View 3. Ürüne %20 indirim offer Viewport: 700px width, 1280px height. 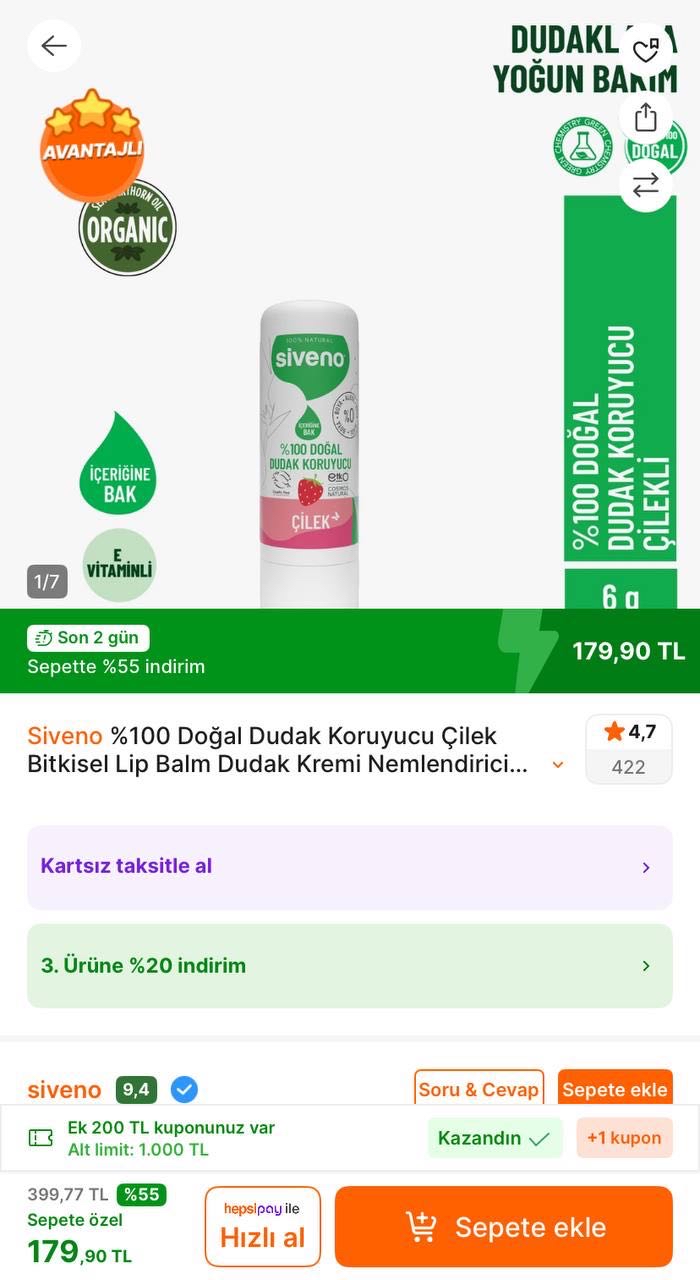(x=350, y=966)
